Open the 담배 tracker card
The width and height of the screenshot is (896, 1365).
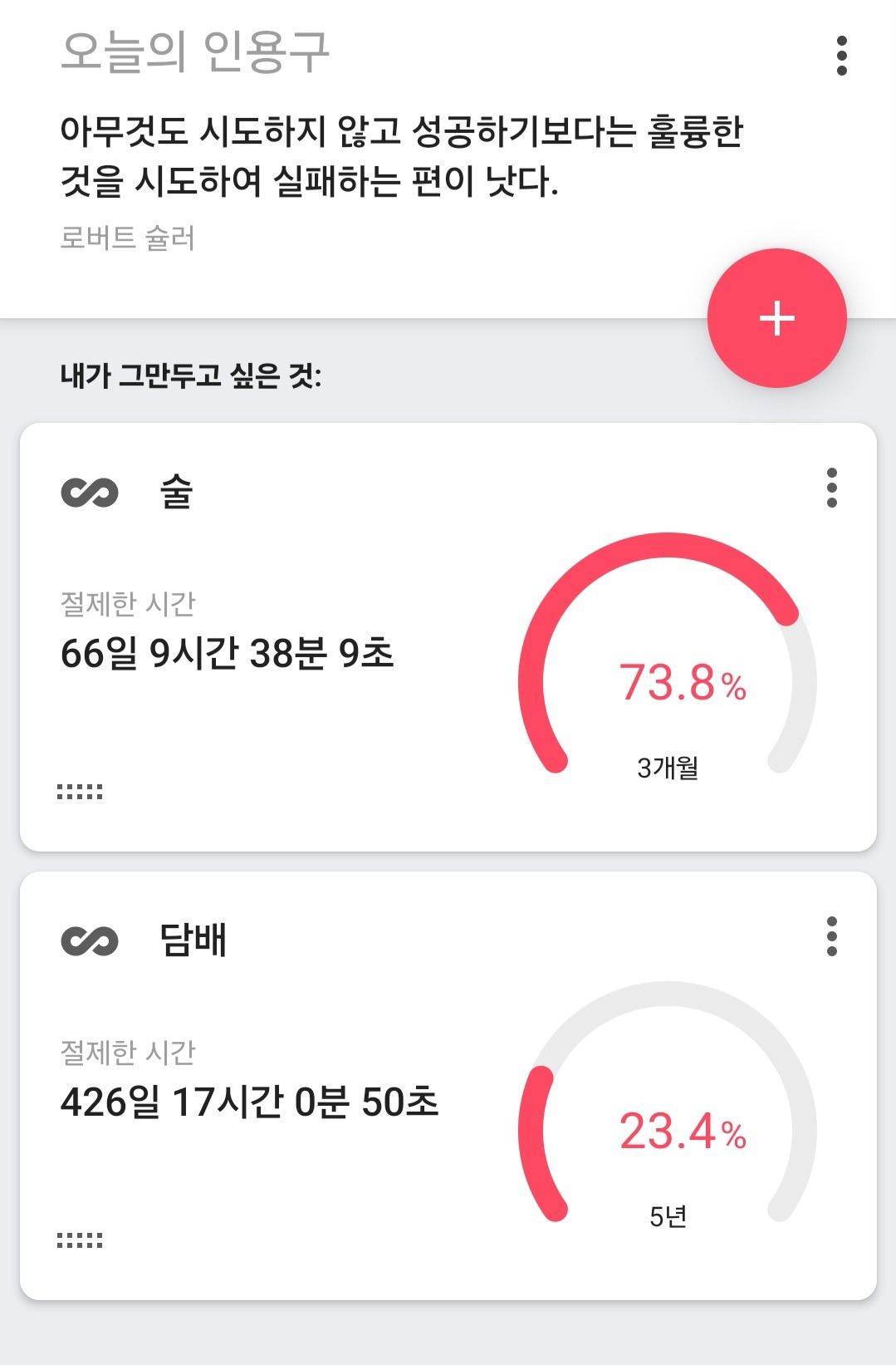[x=448, y=1086]
